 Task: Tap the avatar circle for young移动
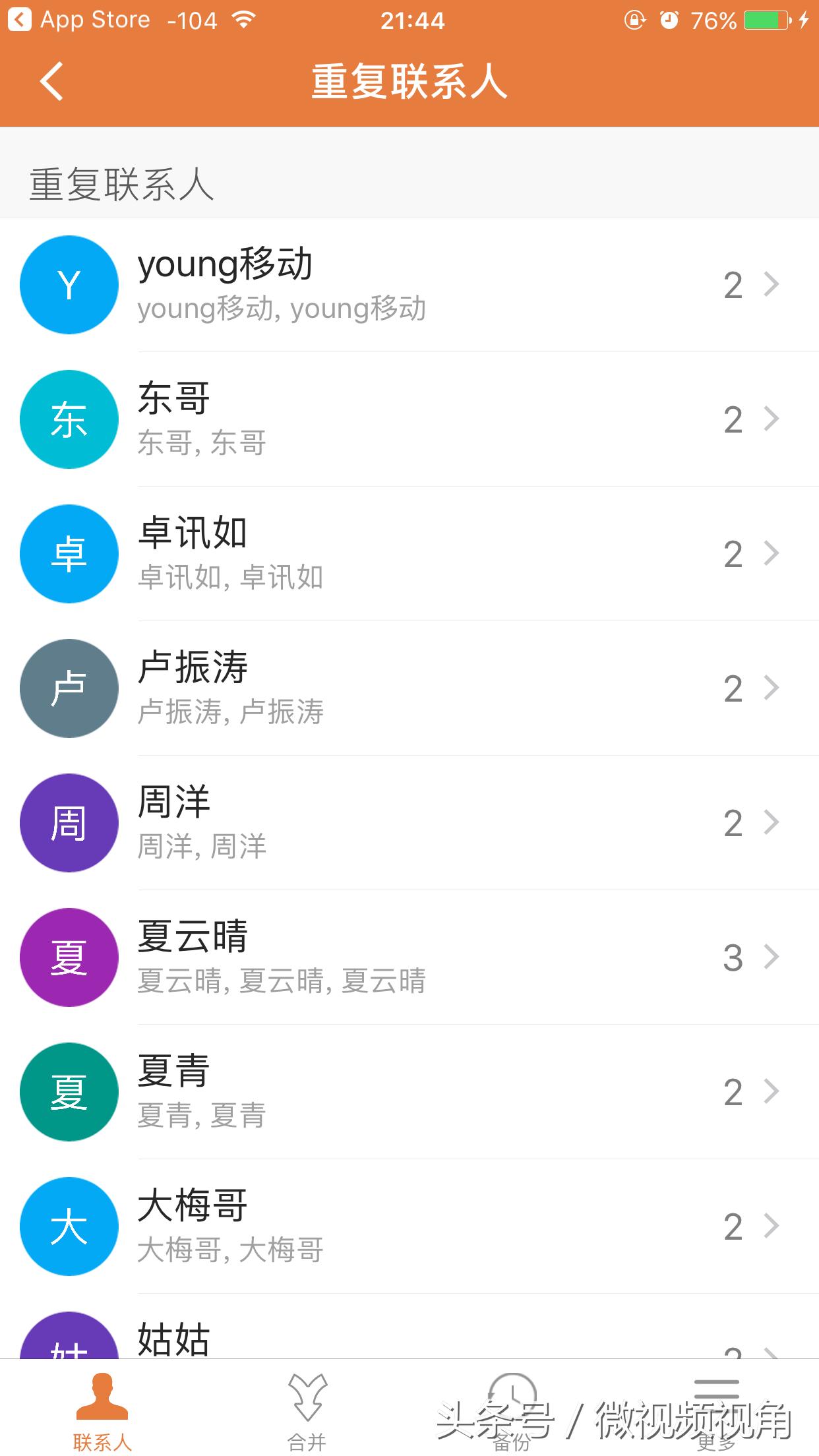(69, 284)
